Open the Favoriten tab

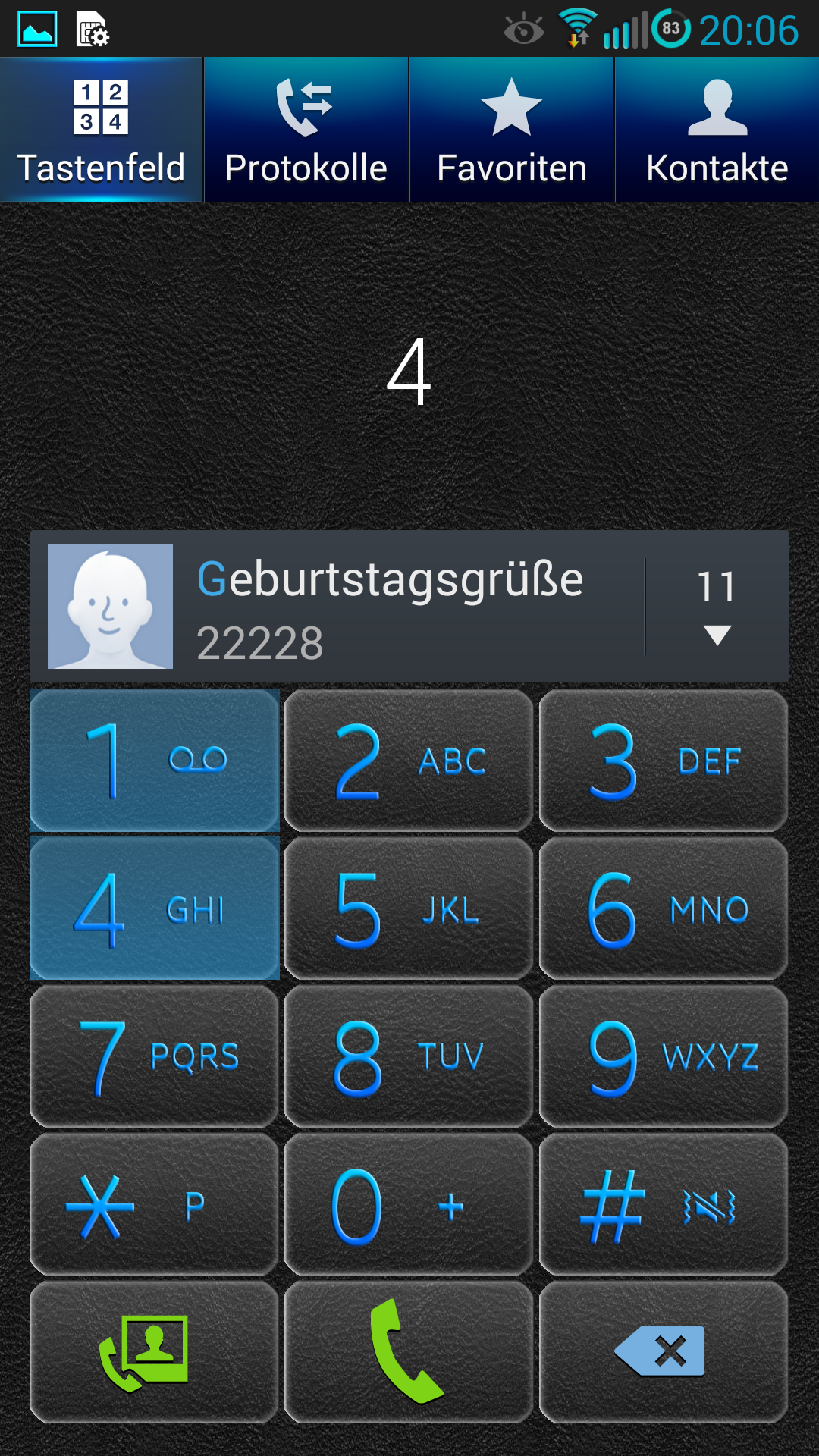point(512,130)
